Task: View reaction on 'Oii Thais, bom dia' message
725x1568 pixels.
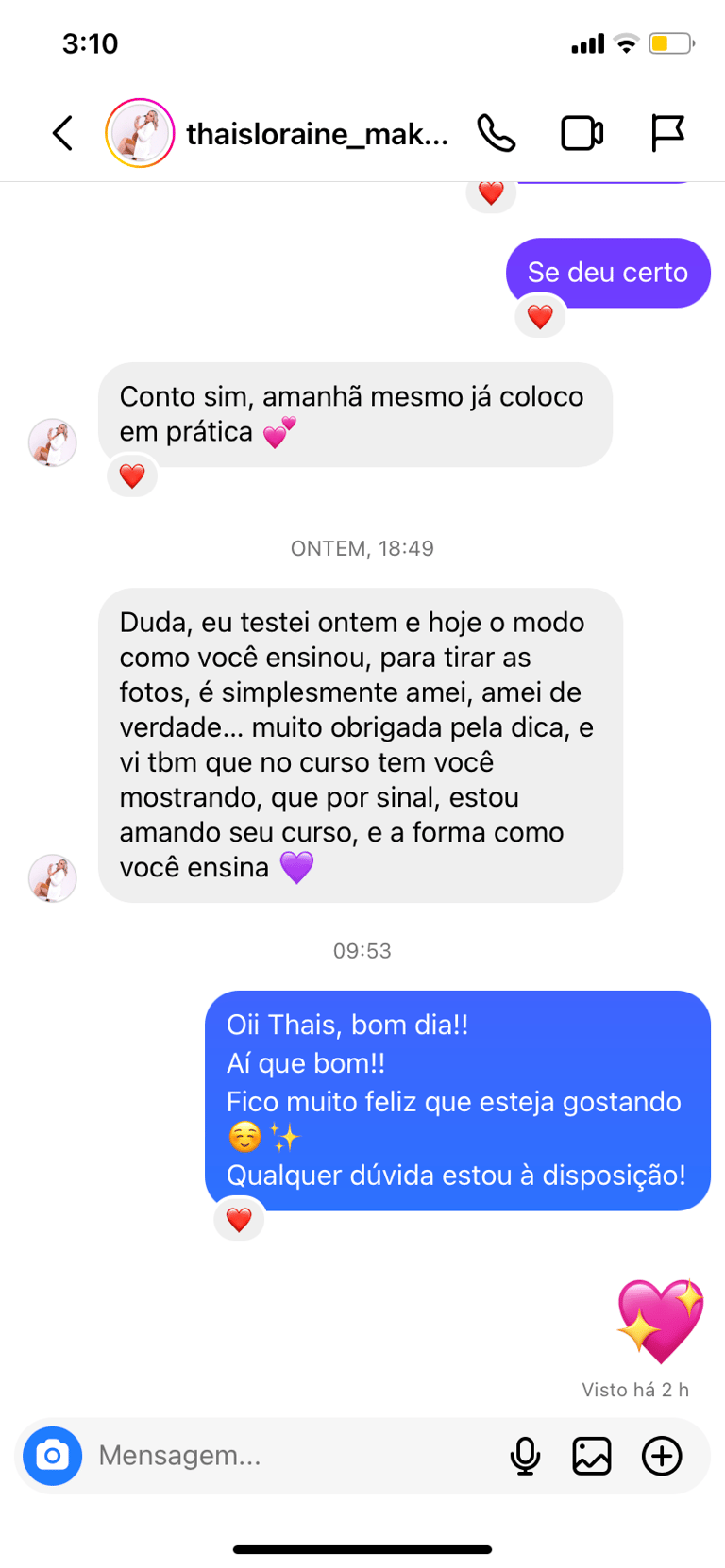Action: (x=239, y=1220)
